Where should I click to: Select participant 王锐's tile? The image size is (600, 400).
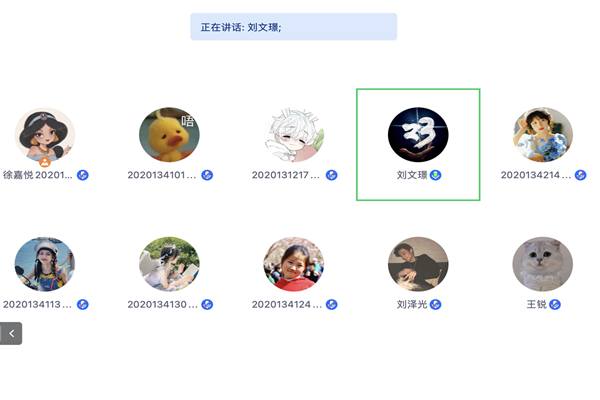pyautogui.click(x=542, y=267)
